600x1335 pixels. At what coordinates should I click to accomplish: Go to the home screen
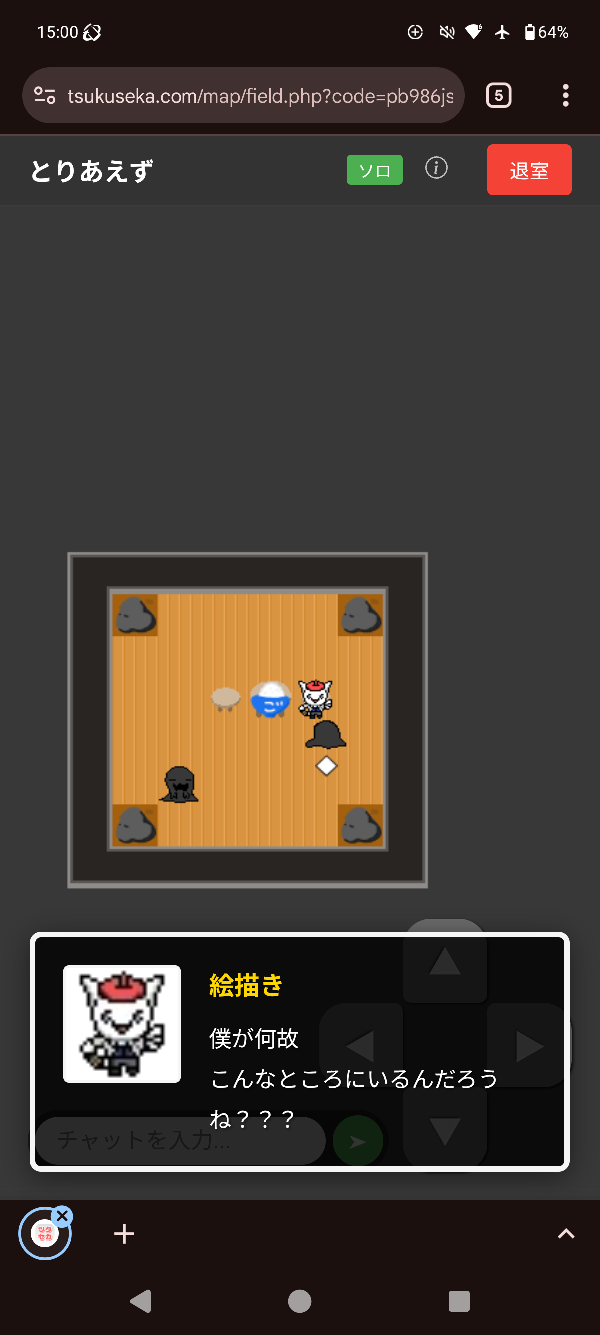click(x=299, y=1301)
